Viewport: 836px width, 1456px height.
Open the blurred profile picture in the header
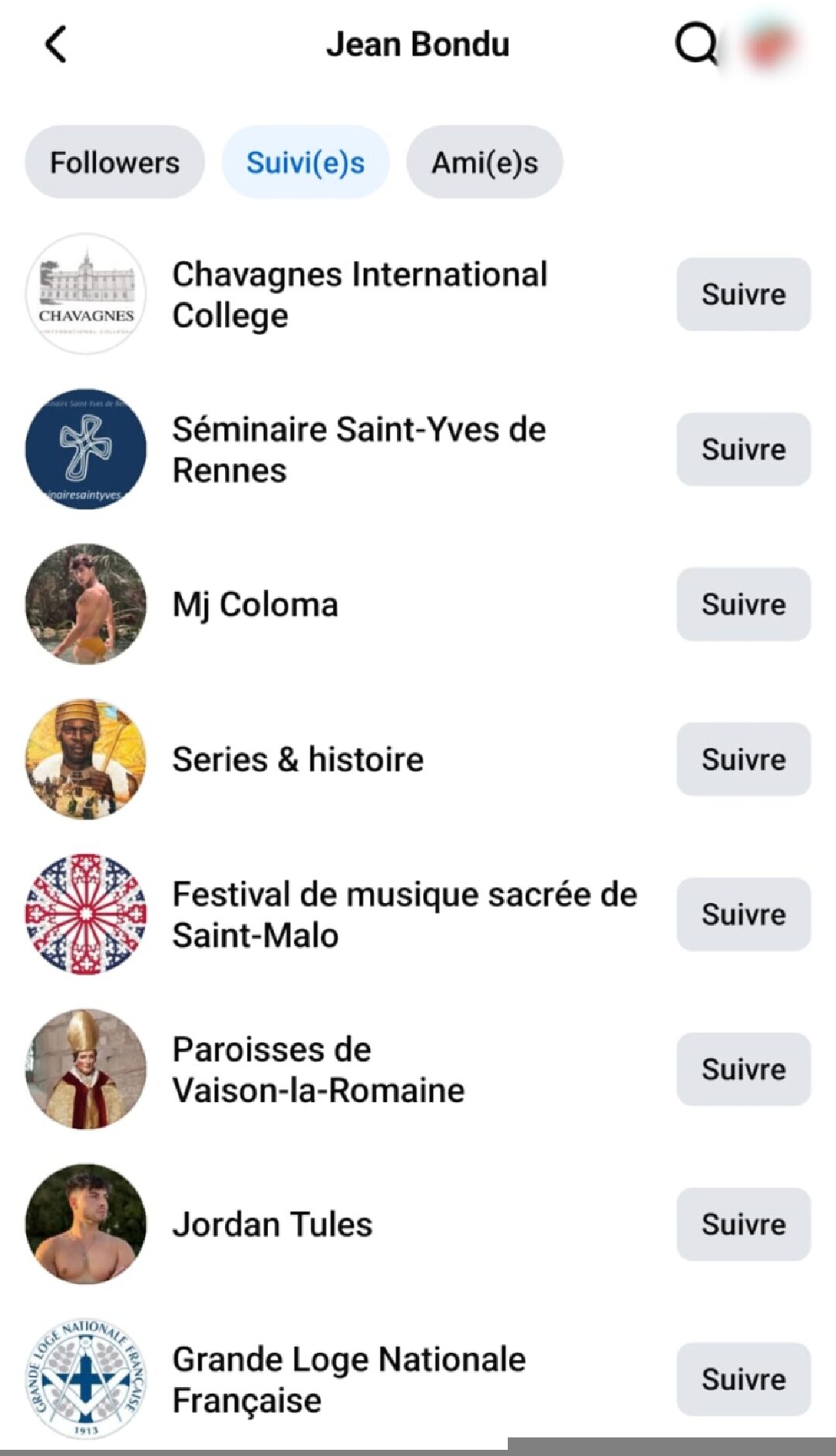769,44
